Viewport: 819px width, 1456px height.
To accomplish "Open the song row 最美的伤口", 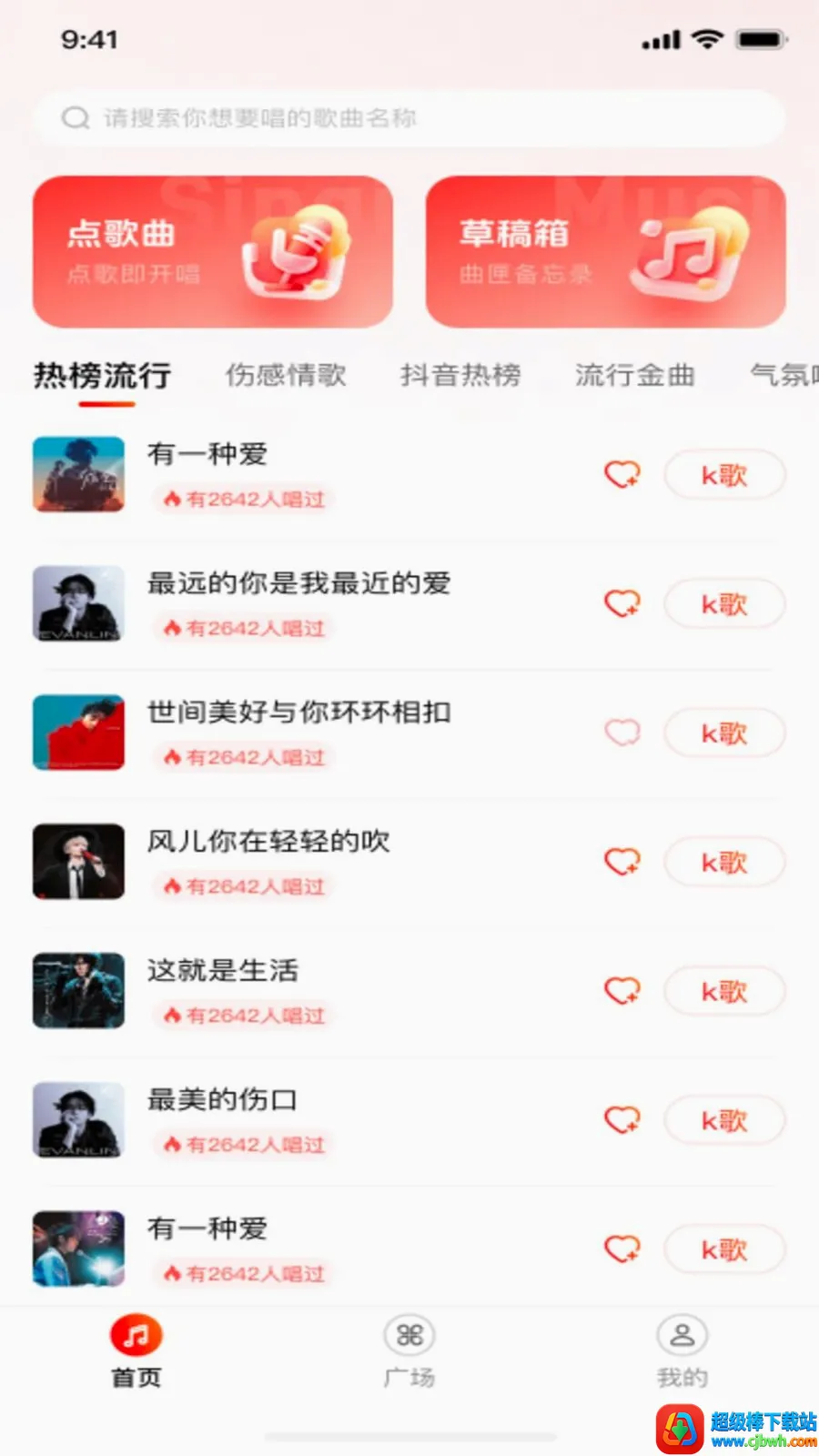I will click(409, 1120).
